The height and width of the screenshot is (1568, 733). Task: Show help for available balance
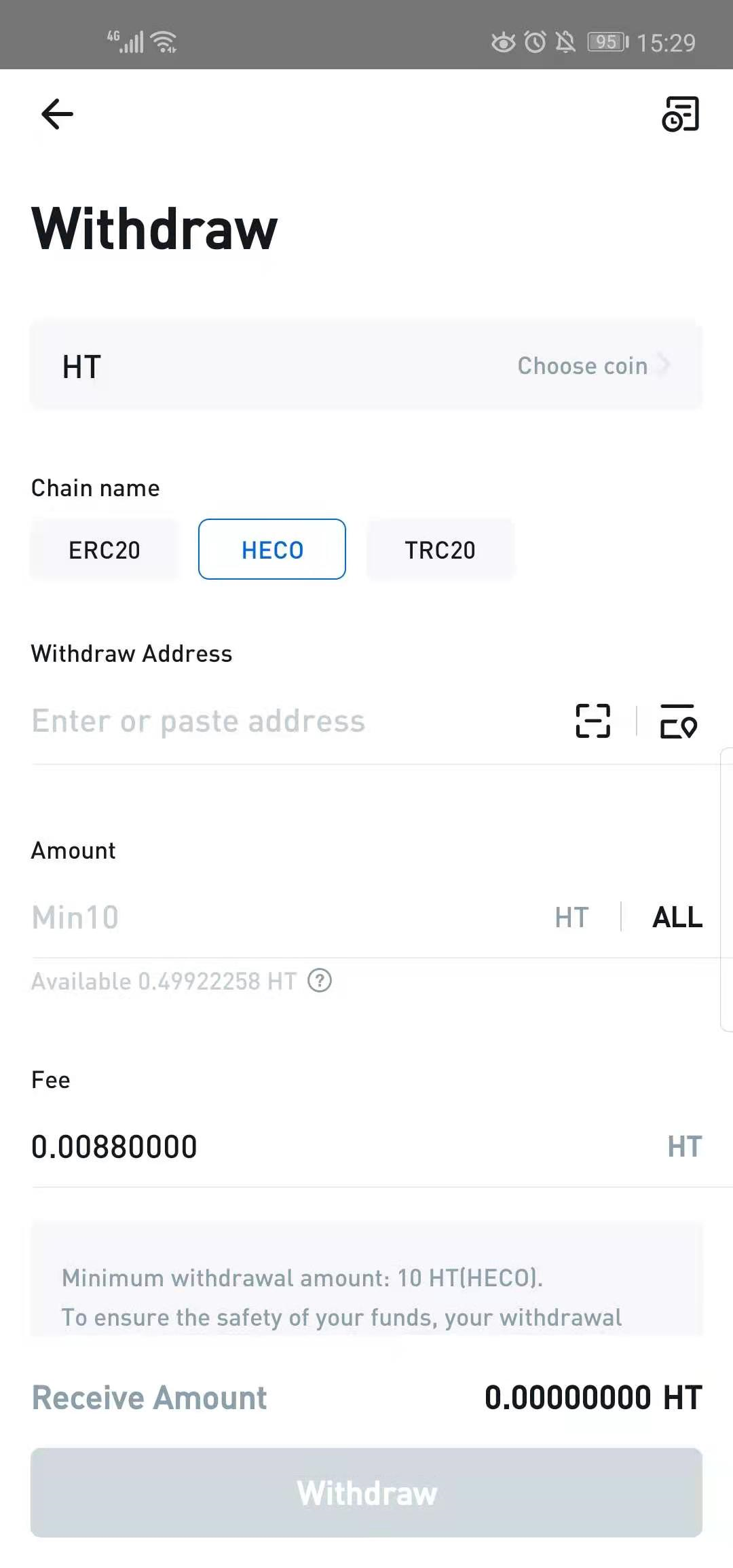click(x=320, y=981)
